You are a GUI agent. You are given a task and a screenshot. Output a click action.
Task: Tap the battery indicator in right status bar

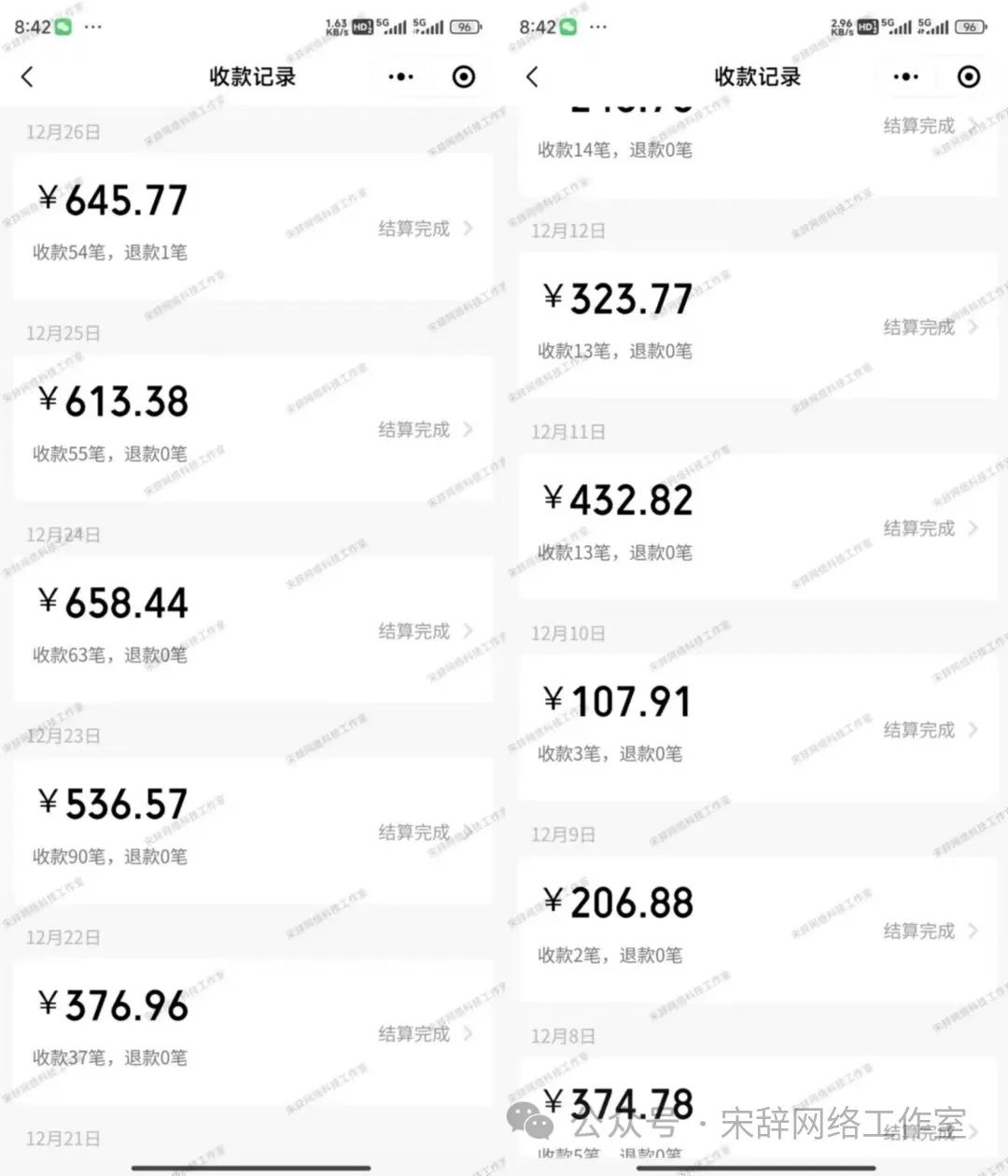(x=968, y=27)
